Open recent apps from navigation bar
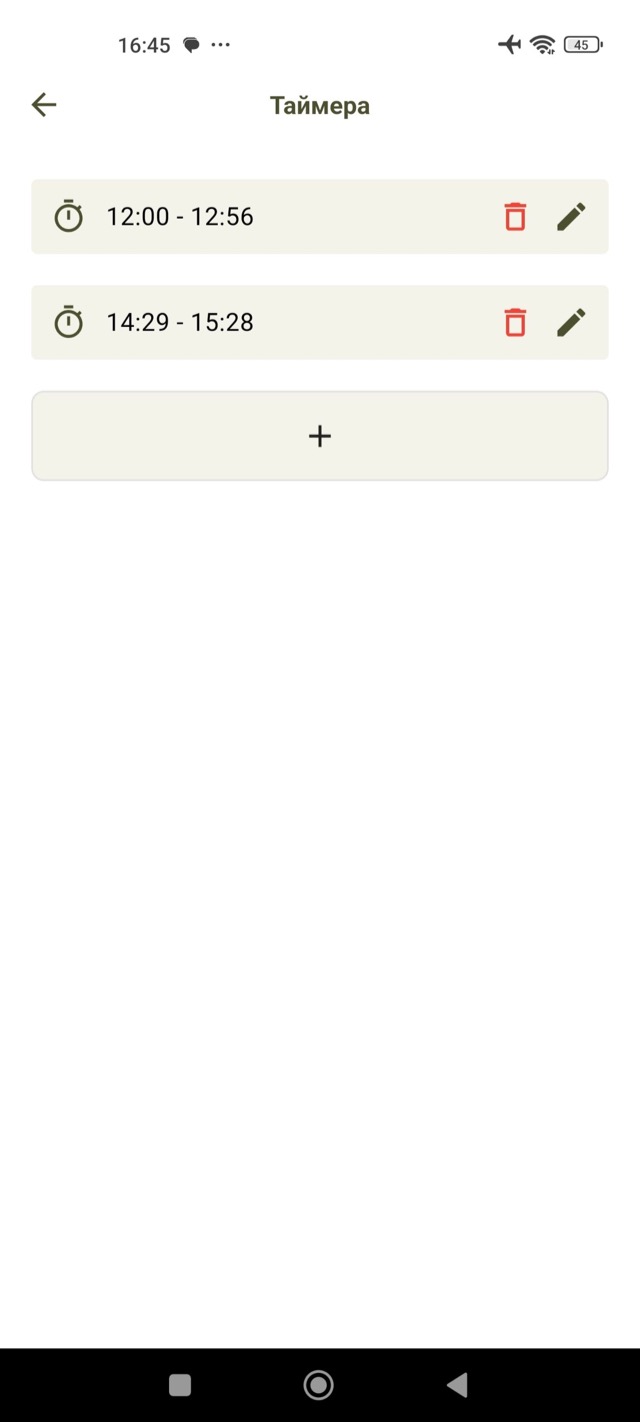Screen dimensions: 640x1422 click(180, 1385)
